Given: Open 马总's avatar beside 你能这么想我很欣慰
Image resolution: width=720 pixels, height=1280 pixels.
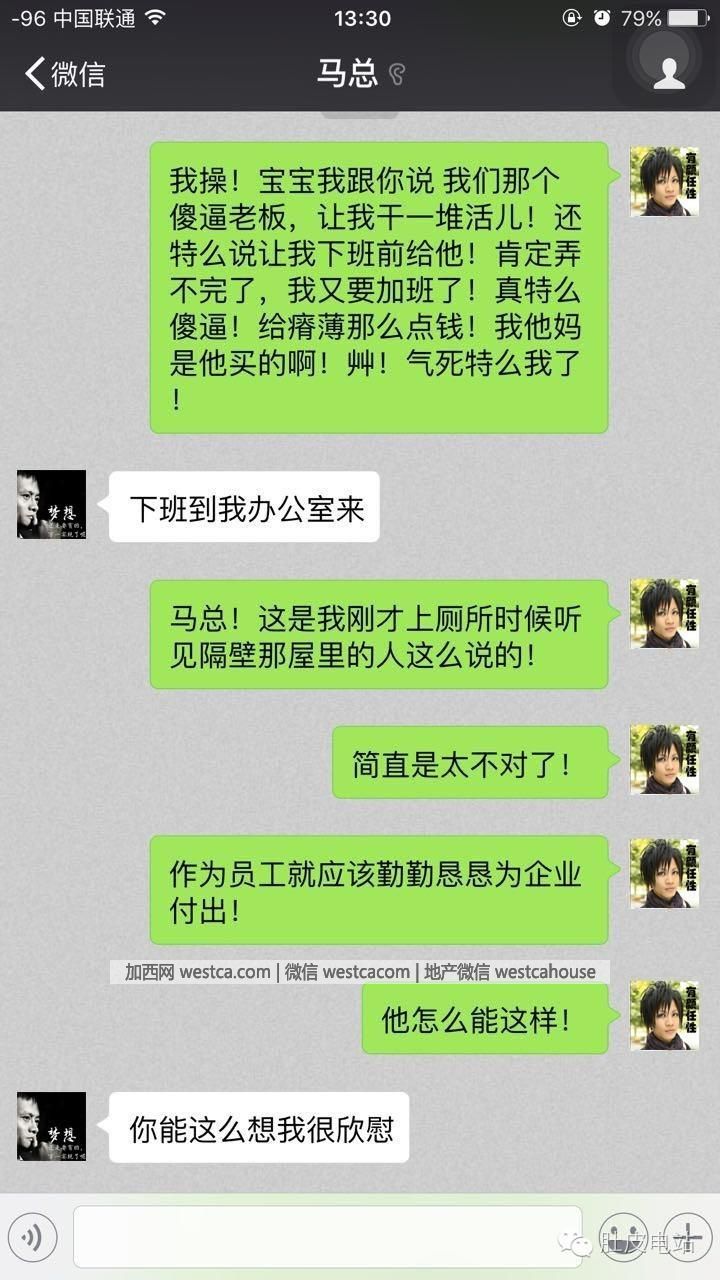Looking at the screenshot, I should (x=52, y=1126).
